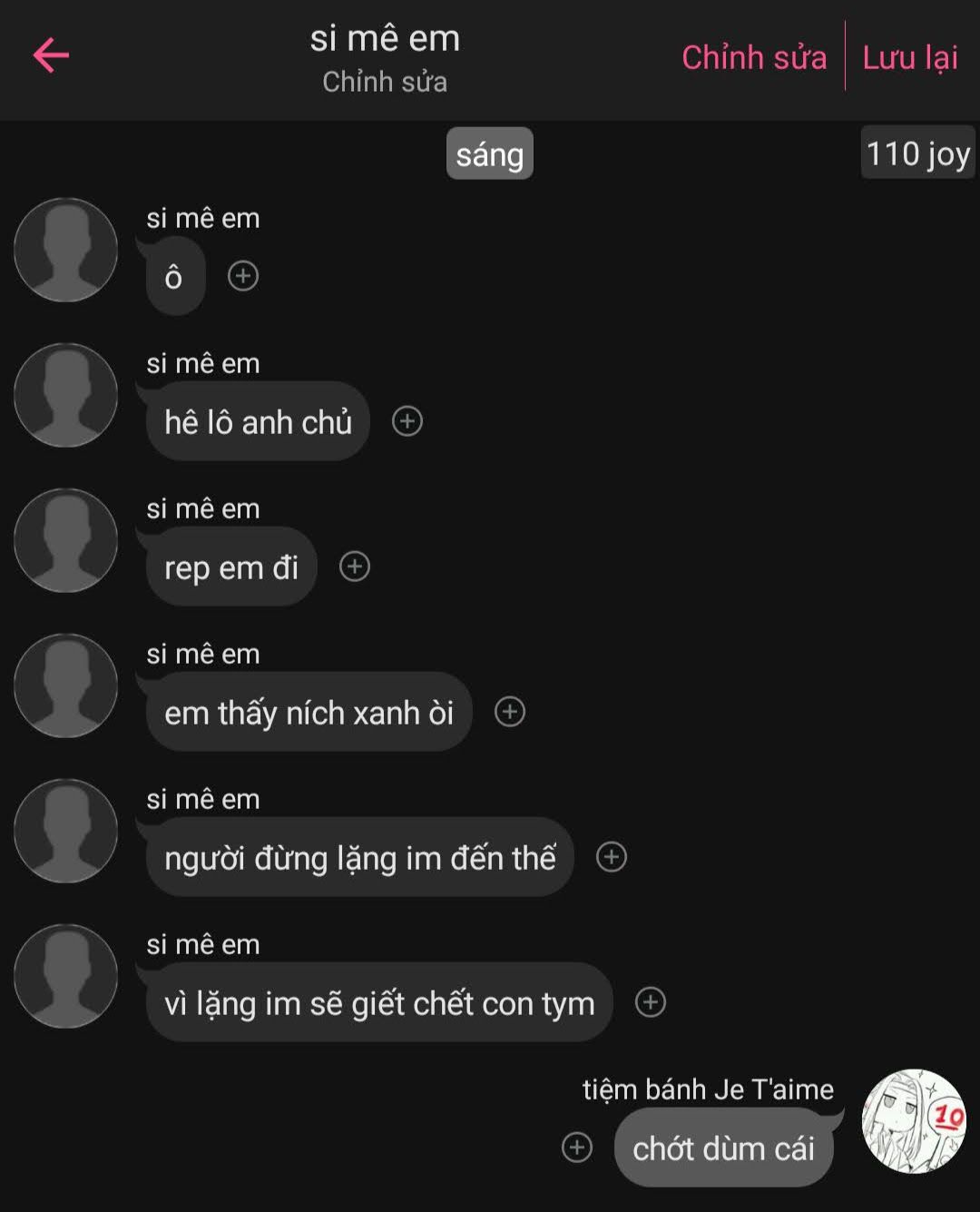Tap plus beside "vì lặng im sẽ giết chết con tym"

pyautogui.click(x=651, y=1002)
